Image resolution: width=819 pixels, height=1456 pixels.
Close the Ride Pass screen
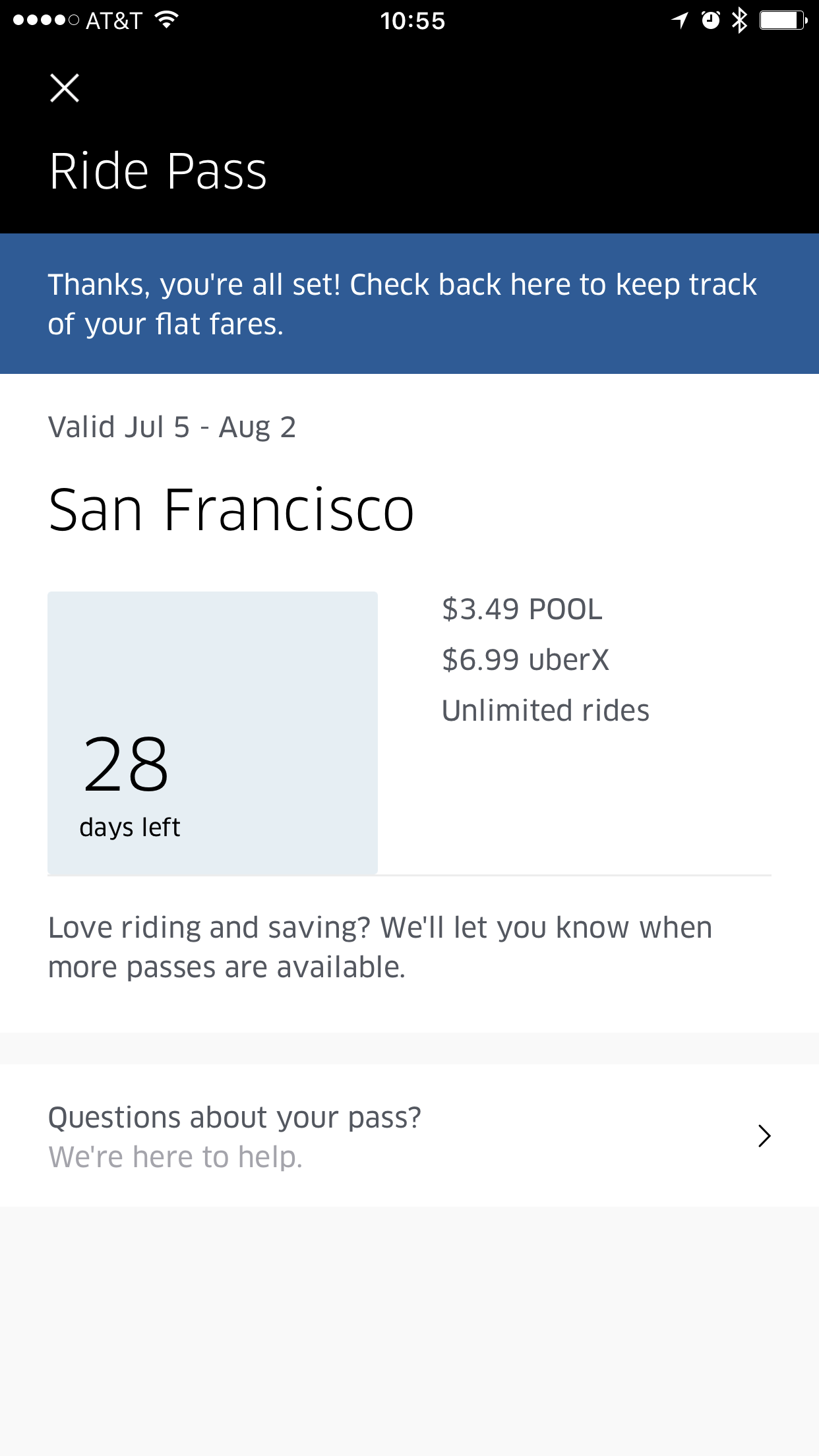(65, 88)
